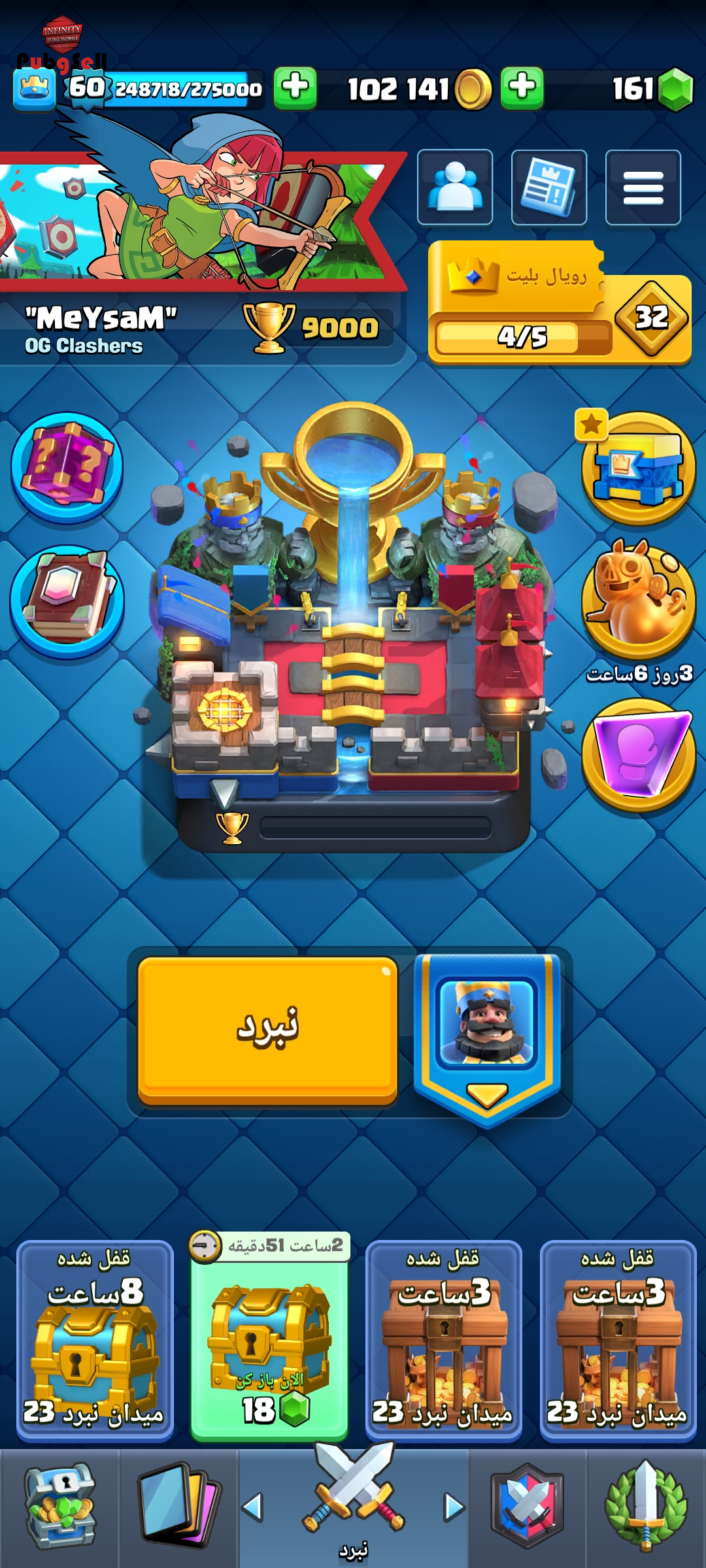This screenshot has height=1568, width=706.
Task: Switch to the cards collection tab
Action: click(178, 1508)
